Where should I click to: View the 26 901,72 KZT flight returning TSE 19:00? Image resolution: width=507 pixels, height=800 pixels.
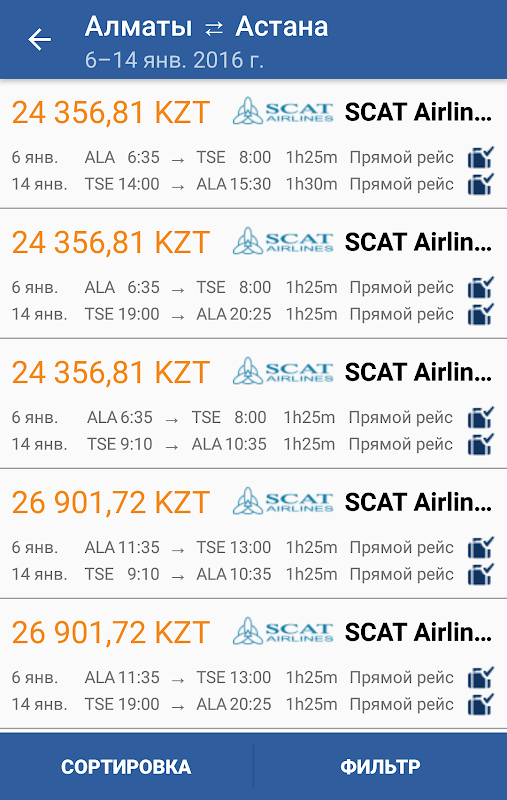[x=254, y=664]
